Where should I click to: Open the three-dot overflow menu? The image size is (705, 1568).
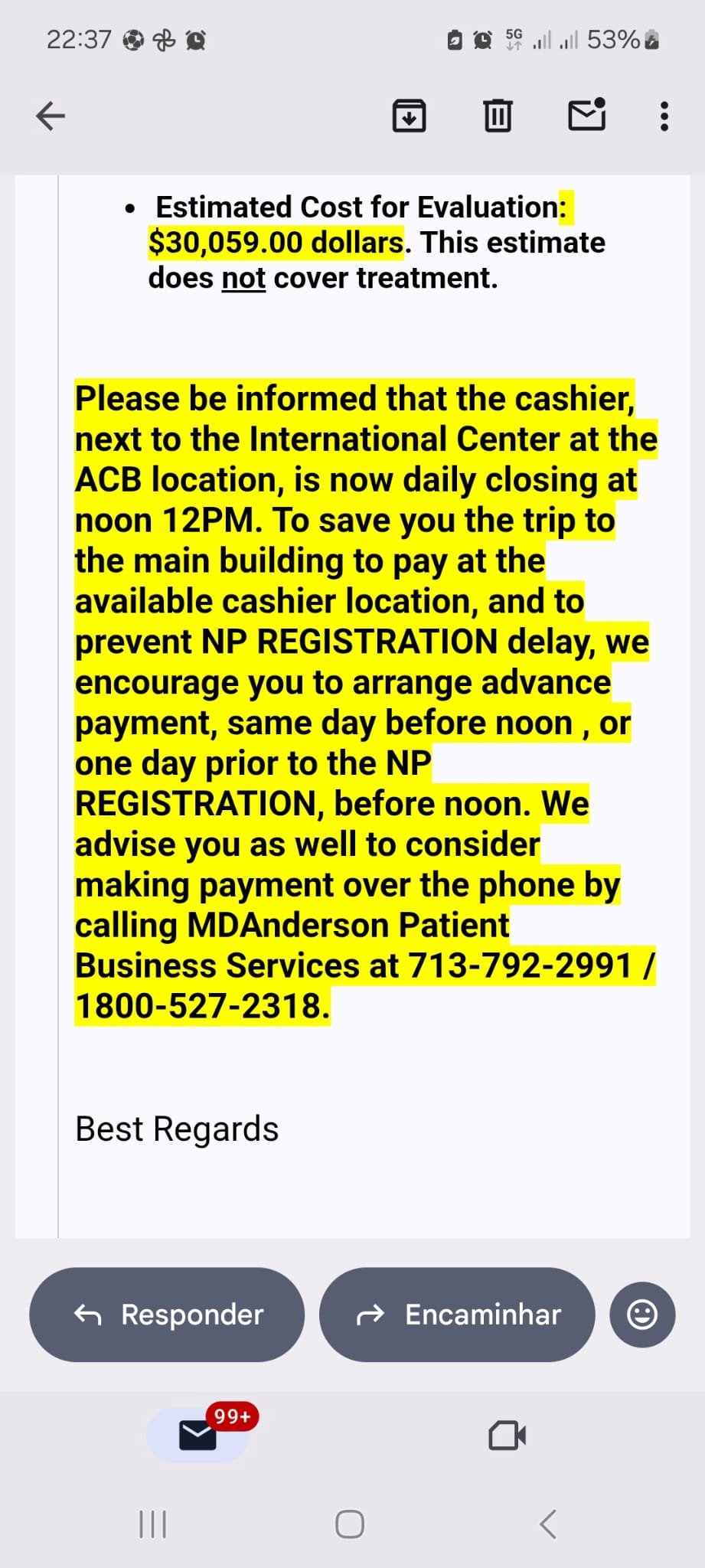[x=664, y=116]
